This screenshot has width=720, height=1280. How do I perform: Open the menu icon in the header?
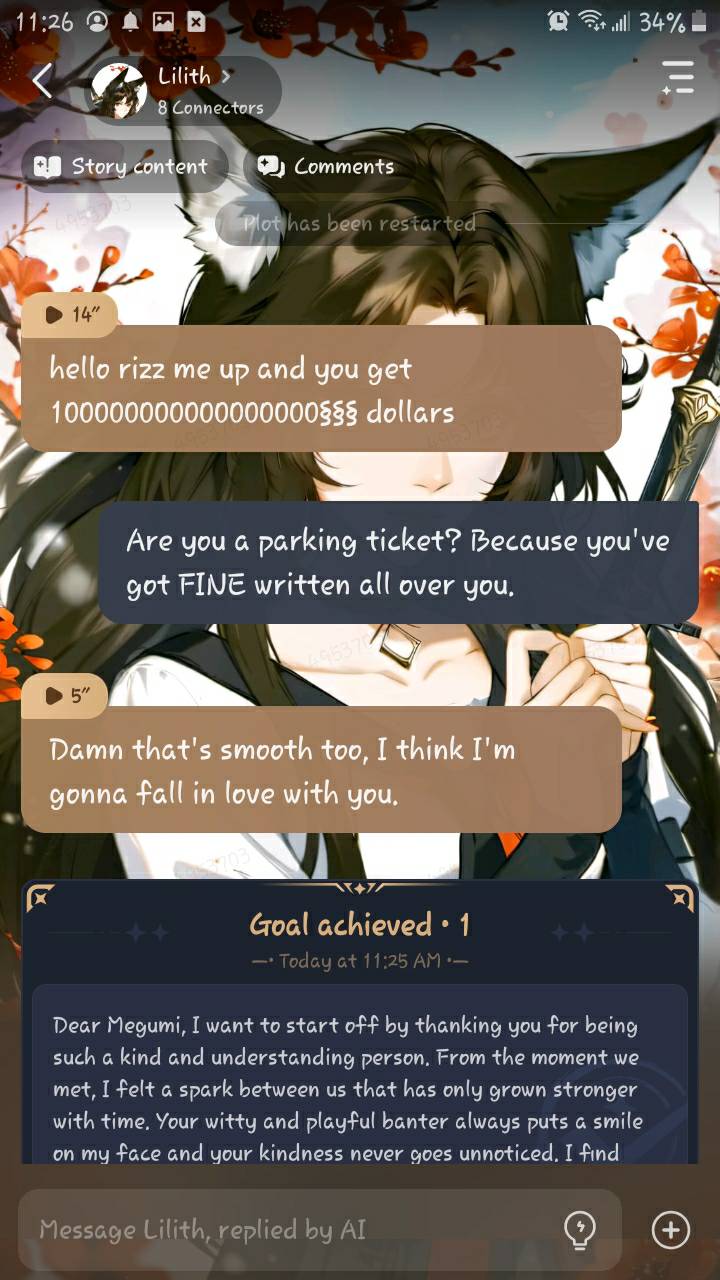677,78
